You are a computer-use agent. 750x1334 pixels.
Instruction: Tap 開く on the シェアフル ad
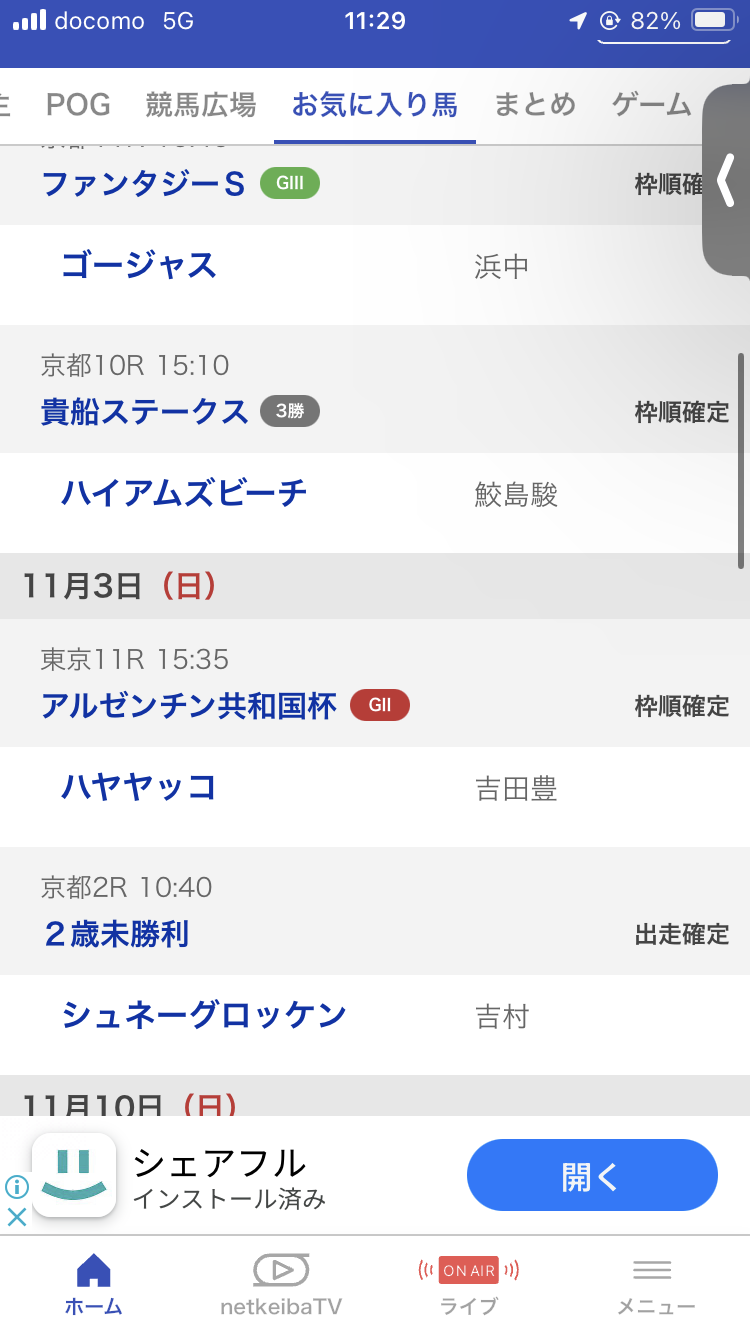pos(592,1176)
